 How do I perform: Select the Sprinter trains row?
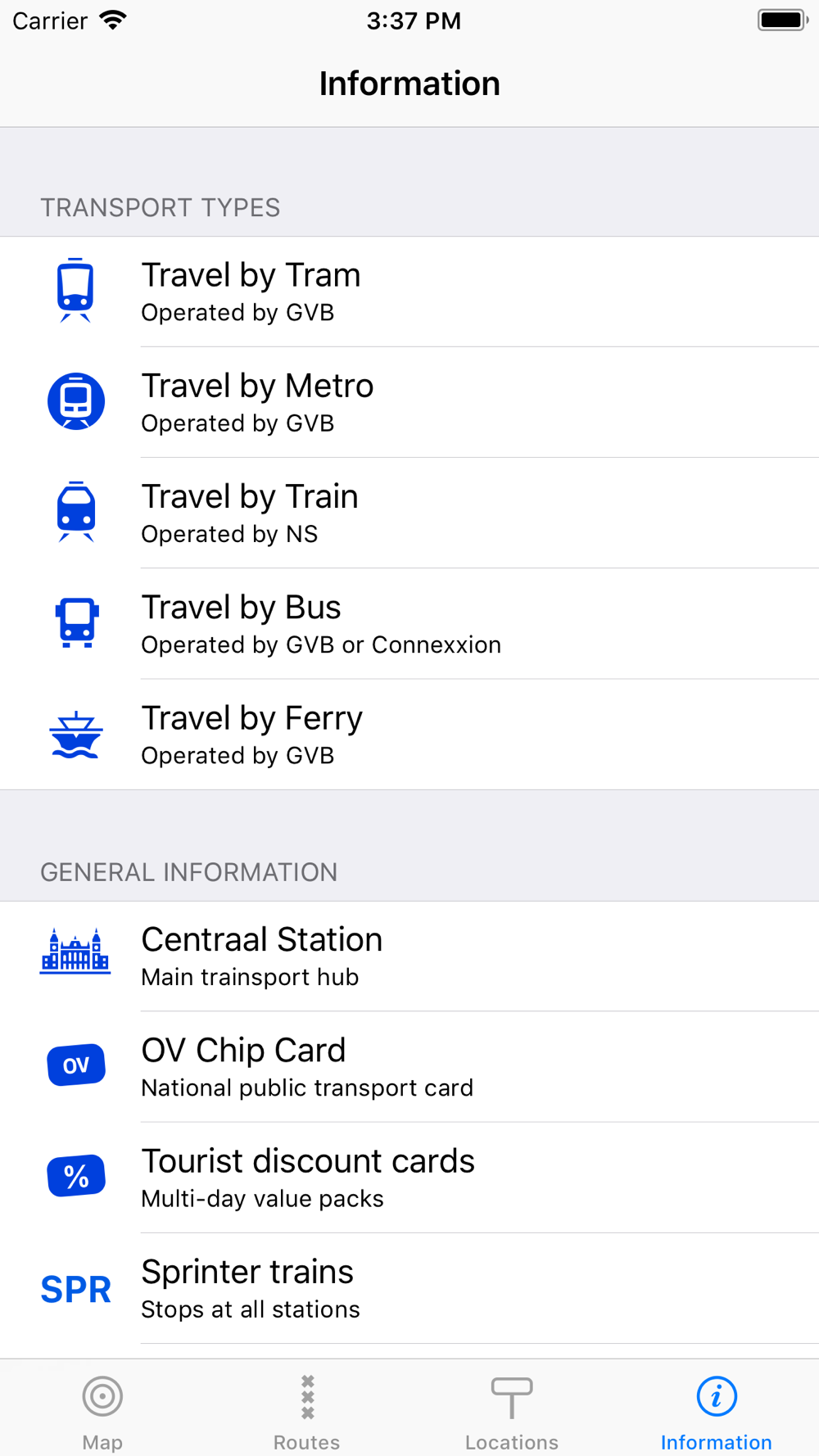pos(409,1288)
